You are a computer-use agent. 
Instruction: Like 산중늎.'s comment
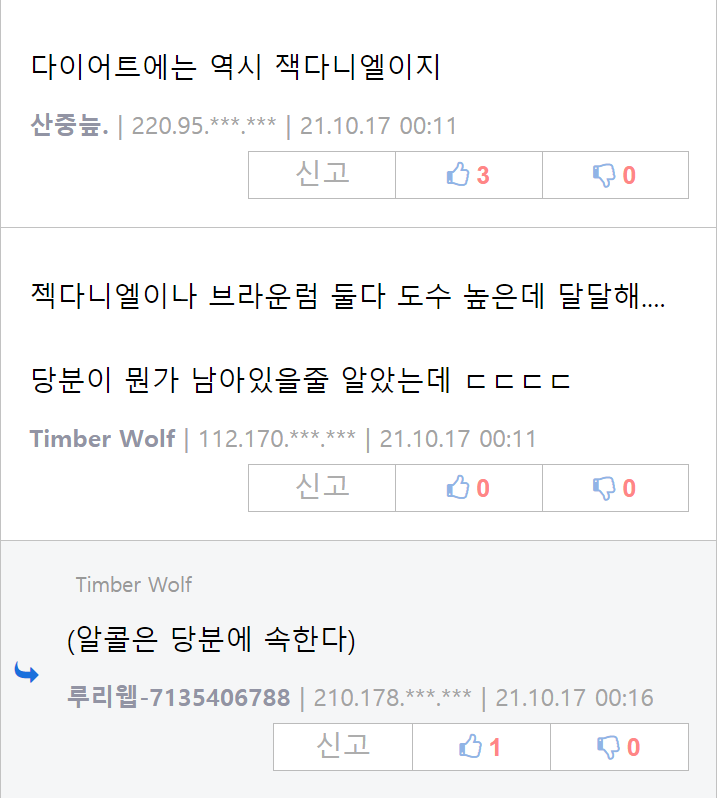[468, 175]
